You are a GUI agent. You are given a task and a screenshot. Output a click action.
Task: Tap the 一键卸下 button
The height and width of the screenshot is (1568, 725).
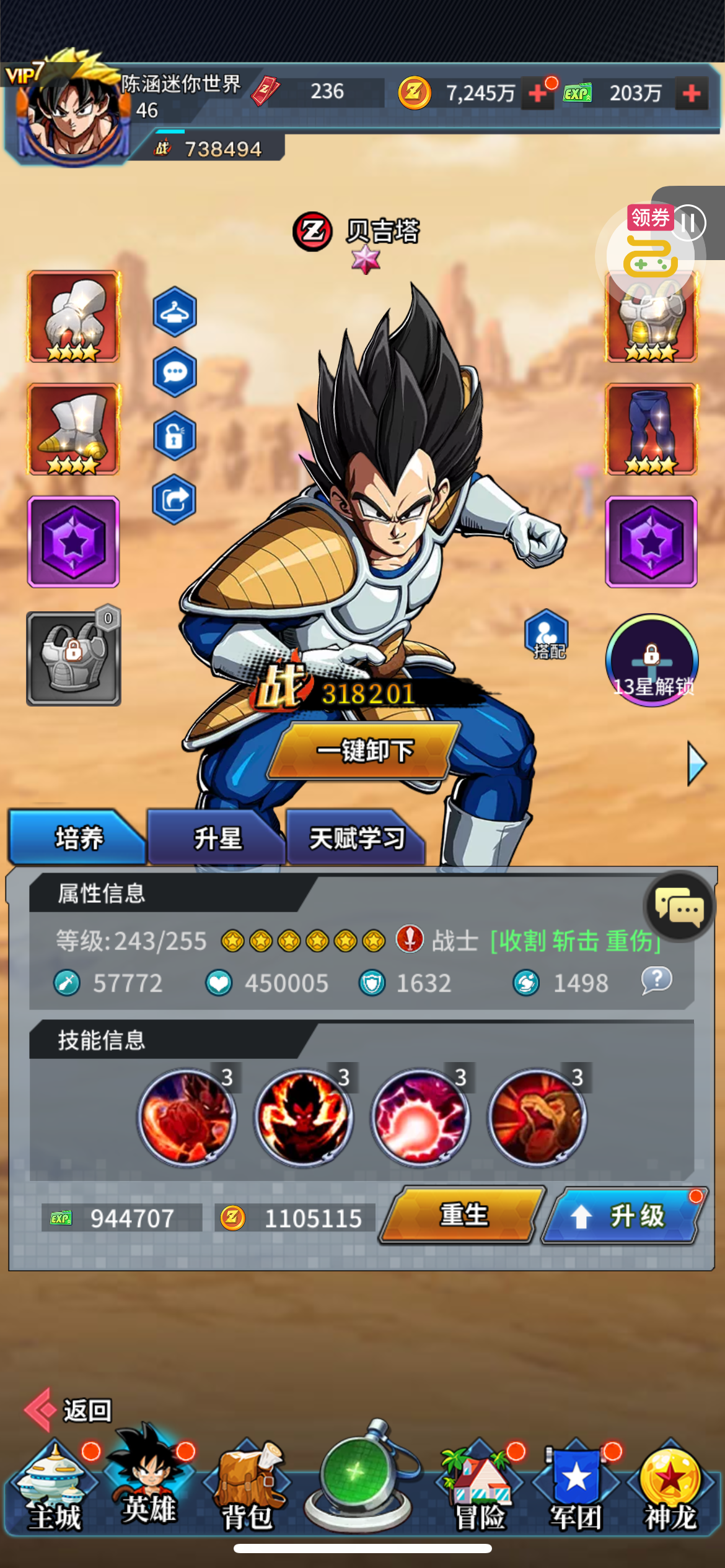[364, 751]
